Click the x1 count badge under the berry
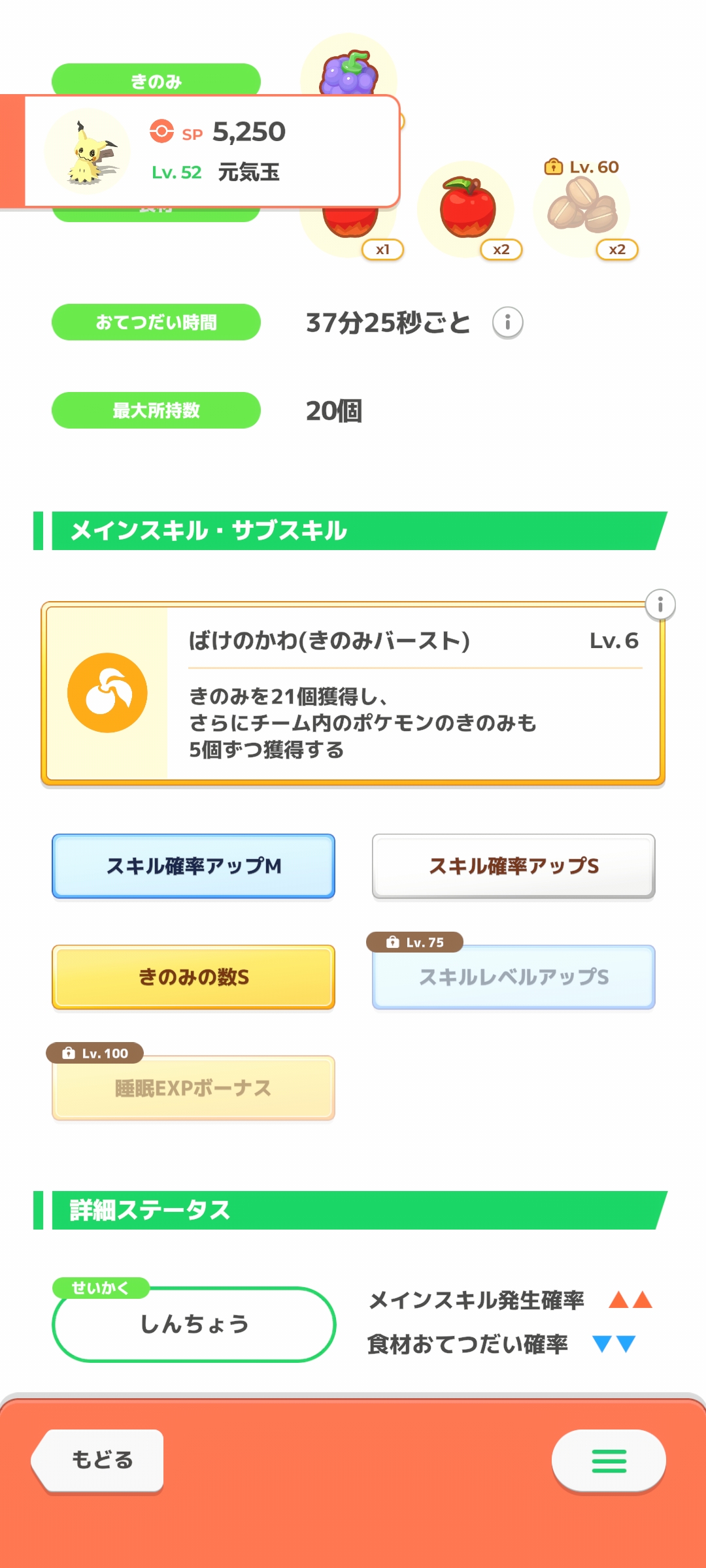706x1568 pixels. [x=384, y=250]
